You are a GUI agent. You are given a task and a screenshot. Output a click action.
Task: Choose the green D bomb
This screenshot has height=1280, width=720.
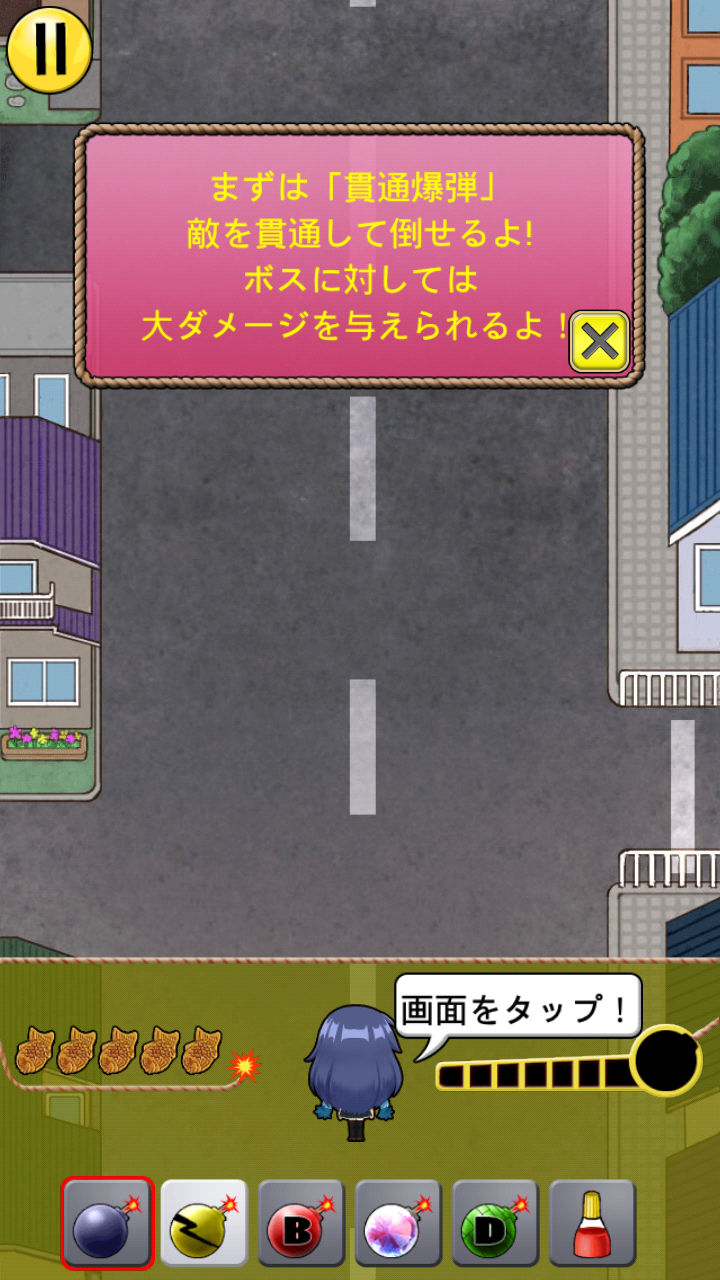[x=495, y=1223]
